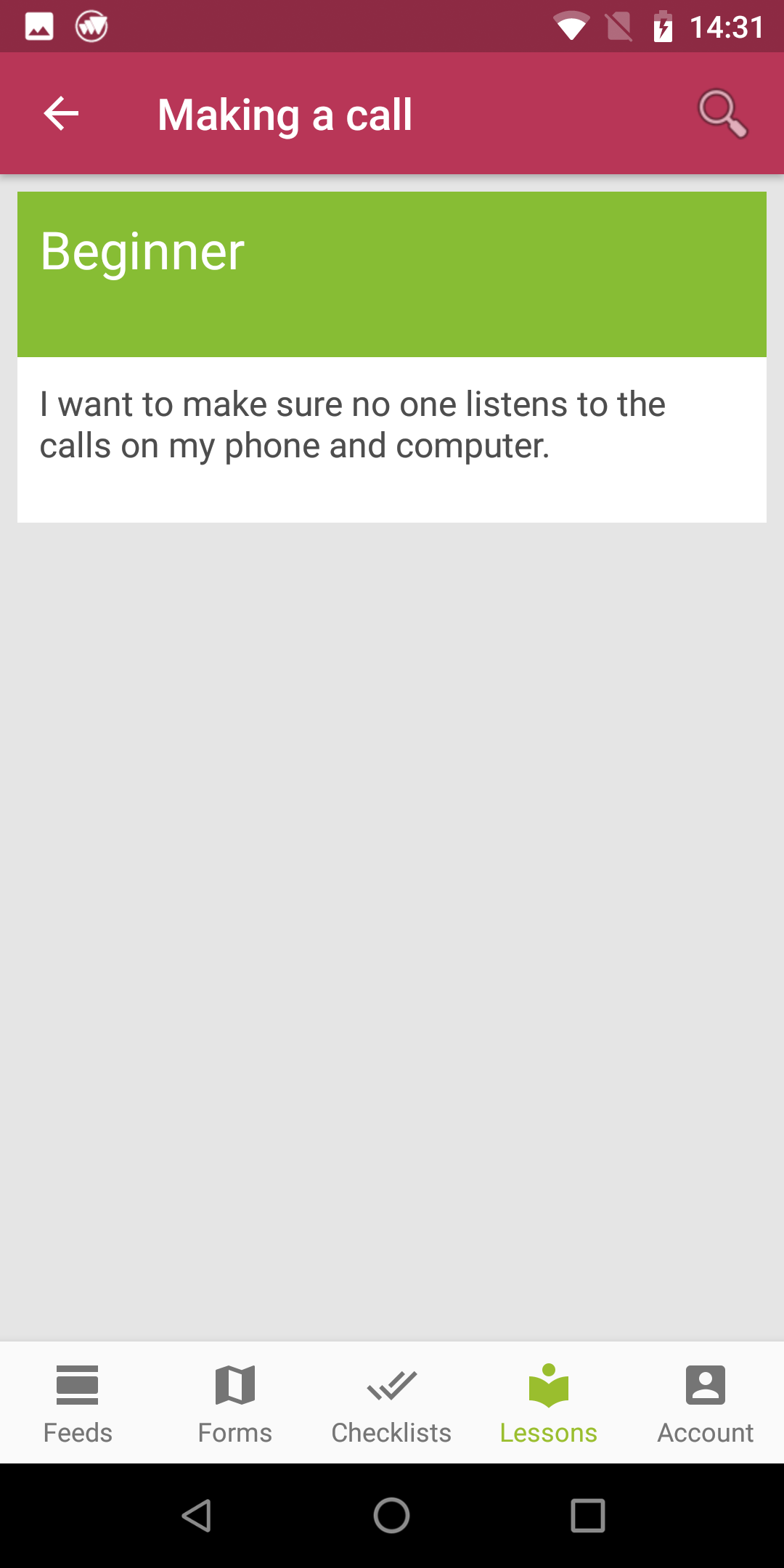Open the search magnifier icon

722,113
